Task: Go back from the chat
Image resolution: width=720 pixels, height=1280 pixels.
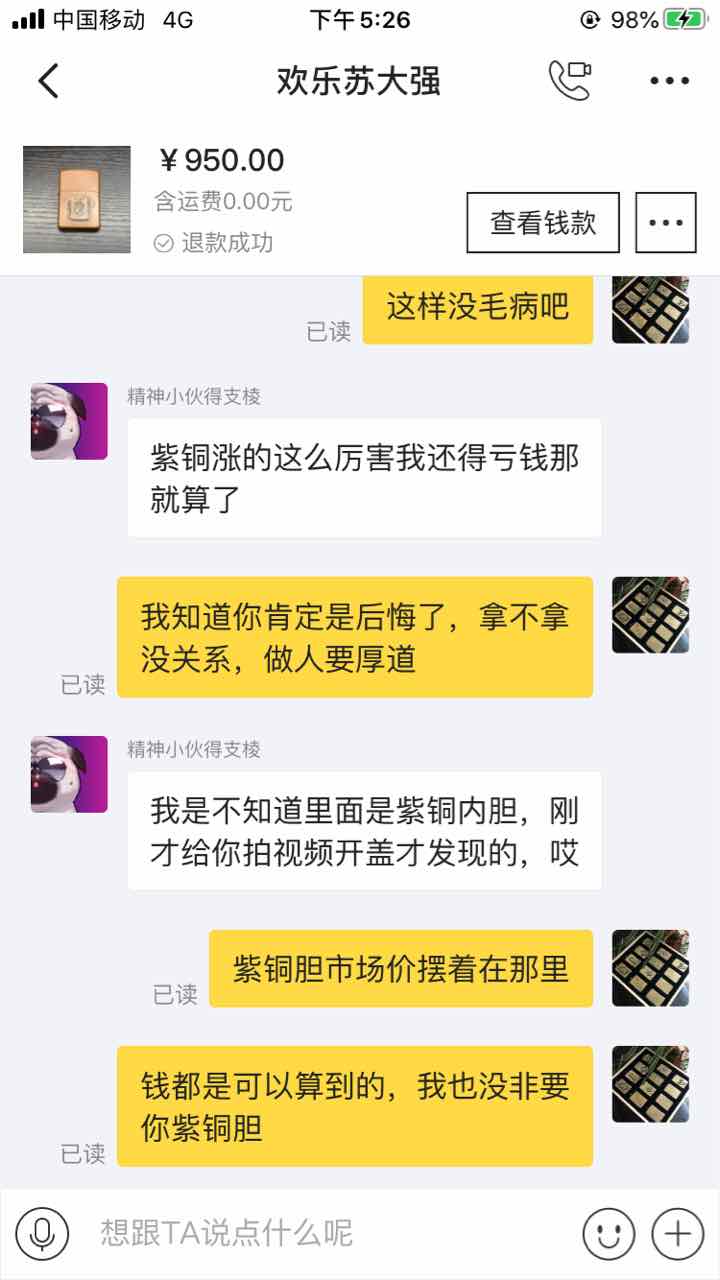Action: pos(48,81)
